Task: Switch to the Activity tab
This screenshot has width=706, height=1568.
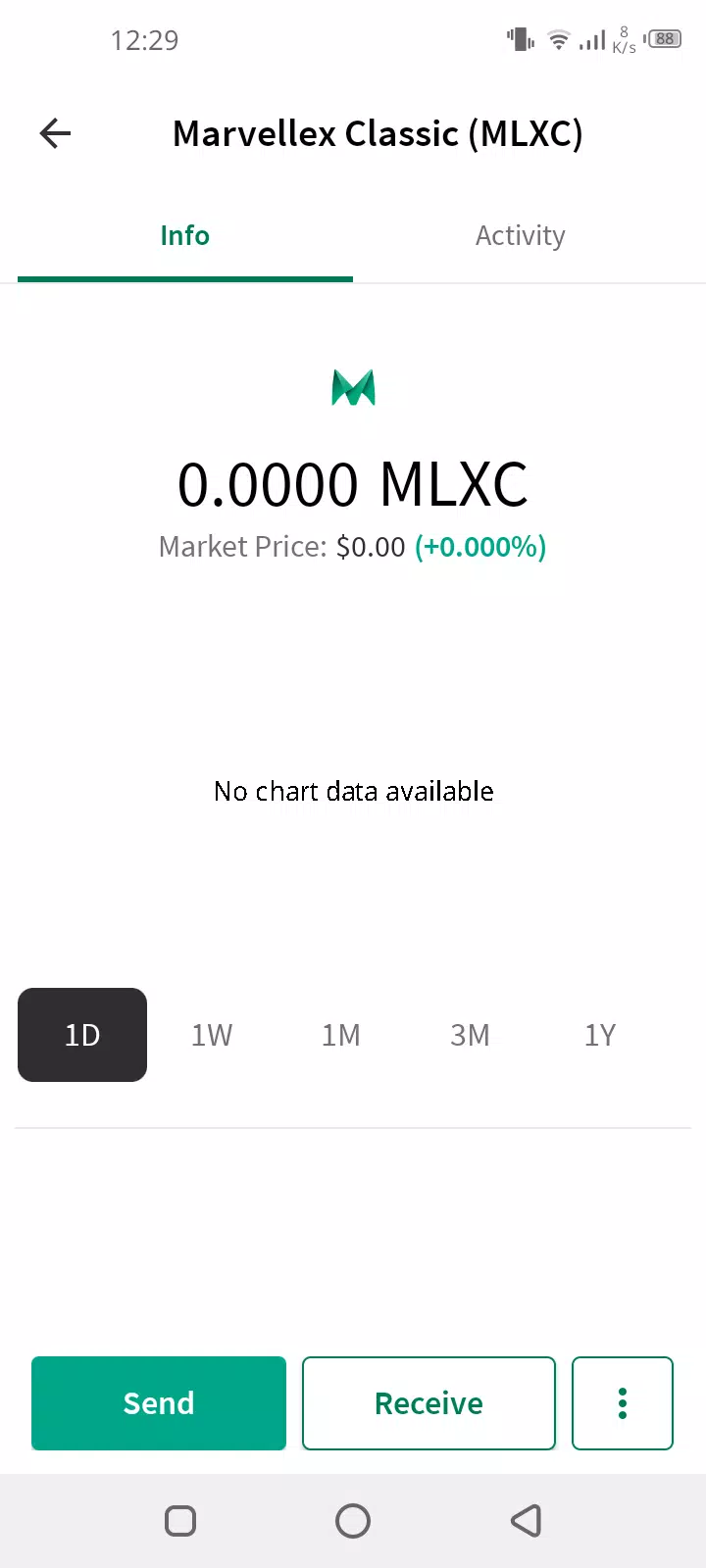Action: pos(521,236)
